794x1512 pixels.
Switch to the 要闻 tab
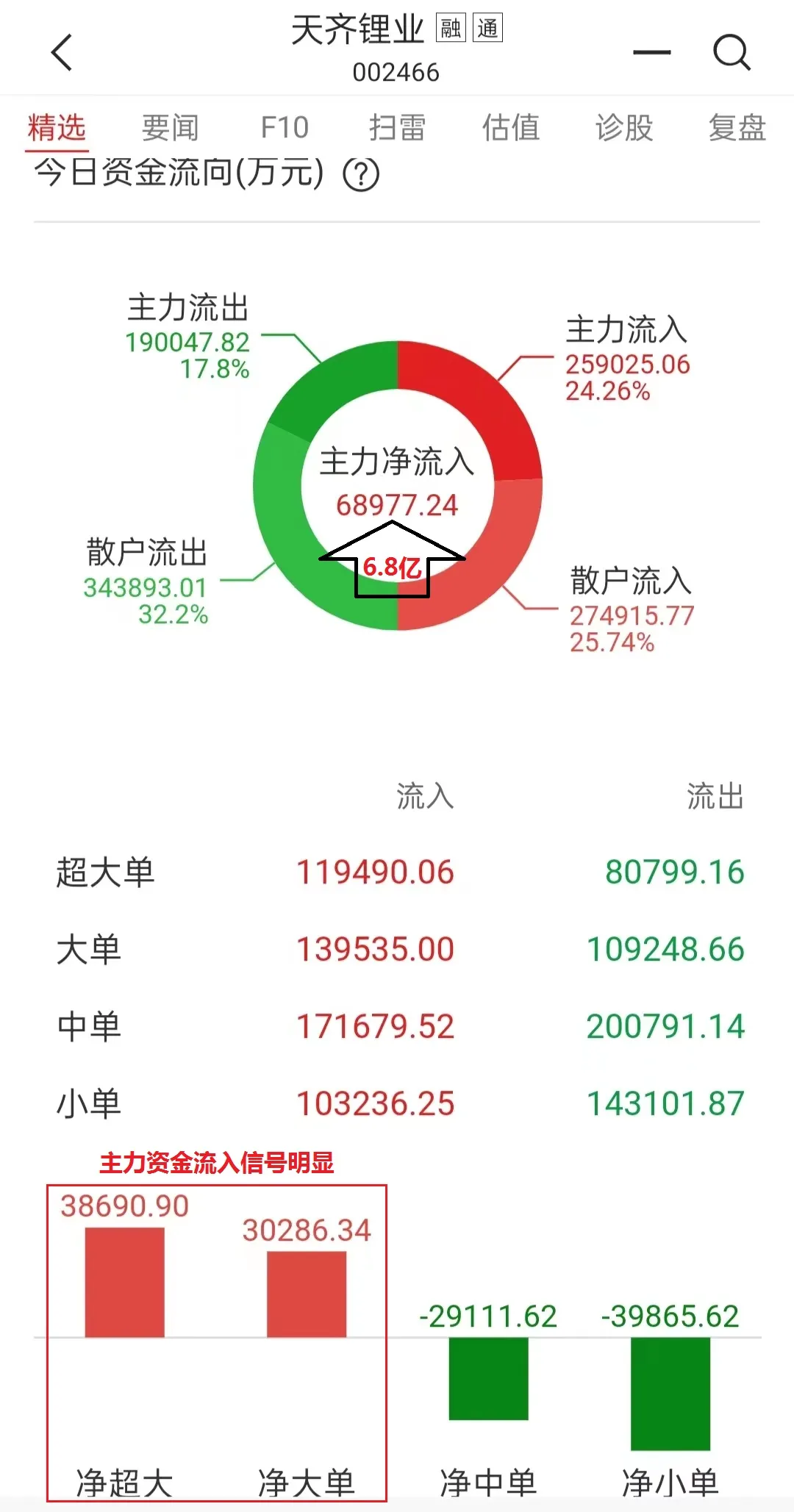coord(171,128)
